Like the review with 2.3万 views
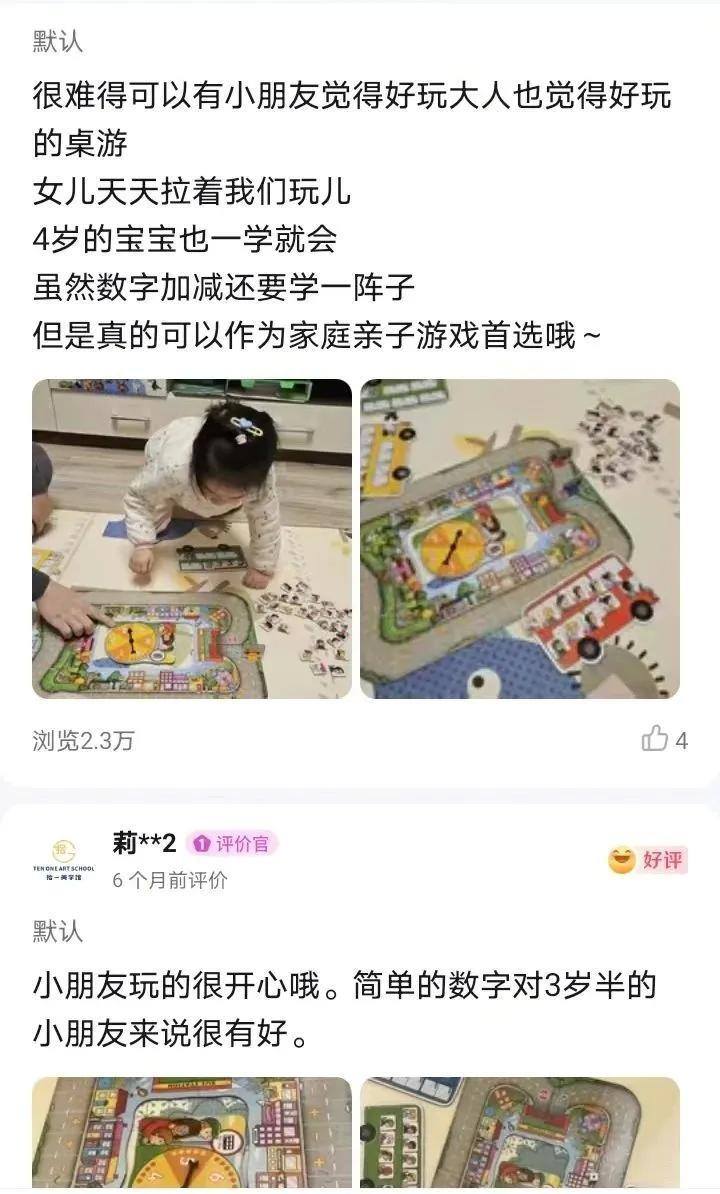 [x=656, y=740]
